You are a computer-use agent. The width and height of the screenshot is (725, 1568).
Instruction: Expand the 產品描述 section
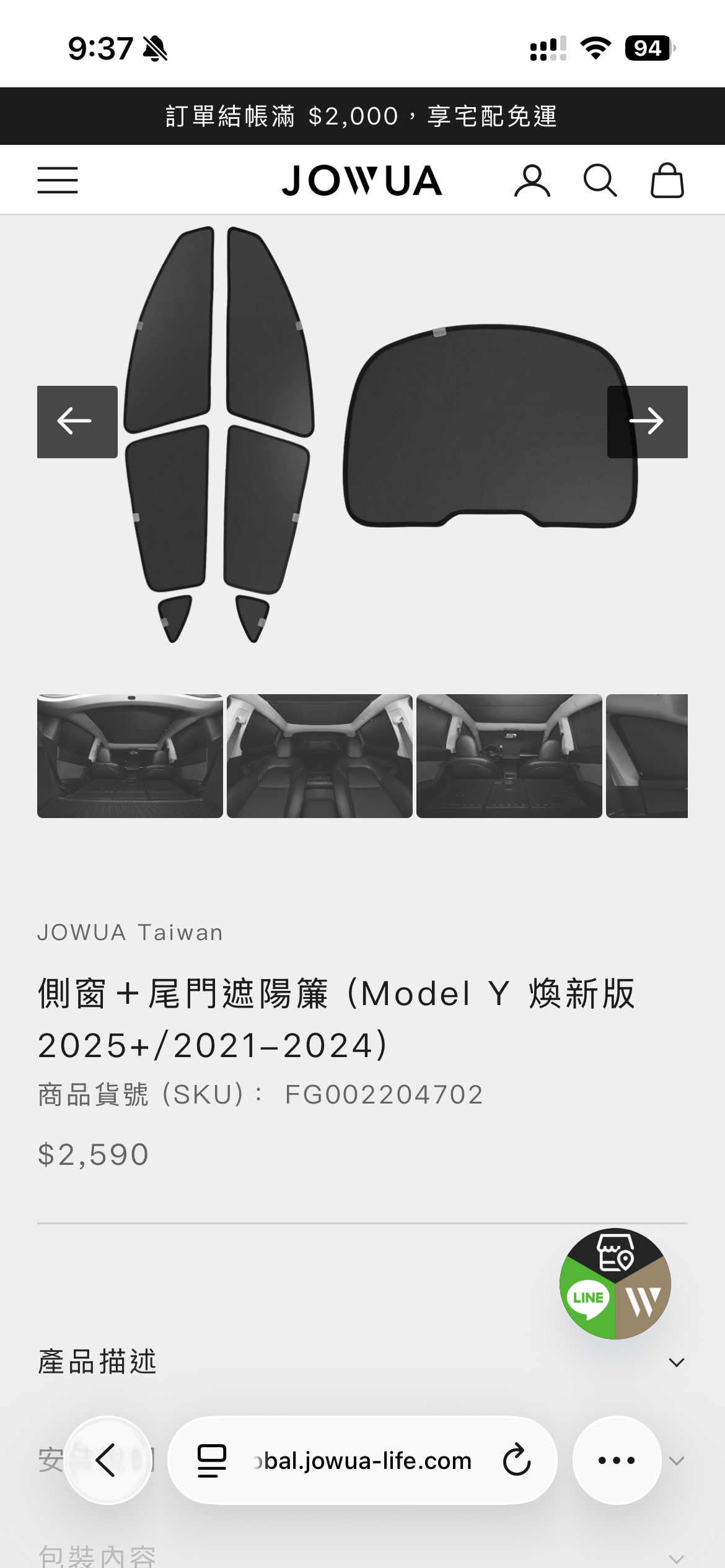(362, 1362)
